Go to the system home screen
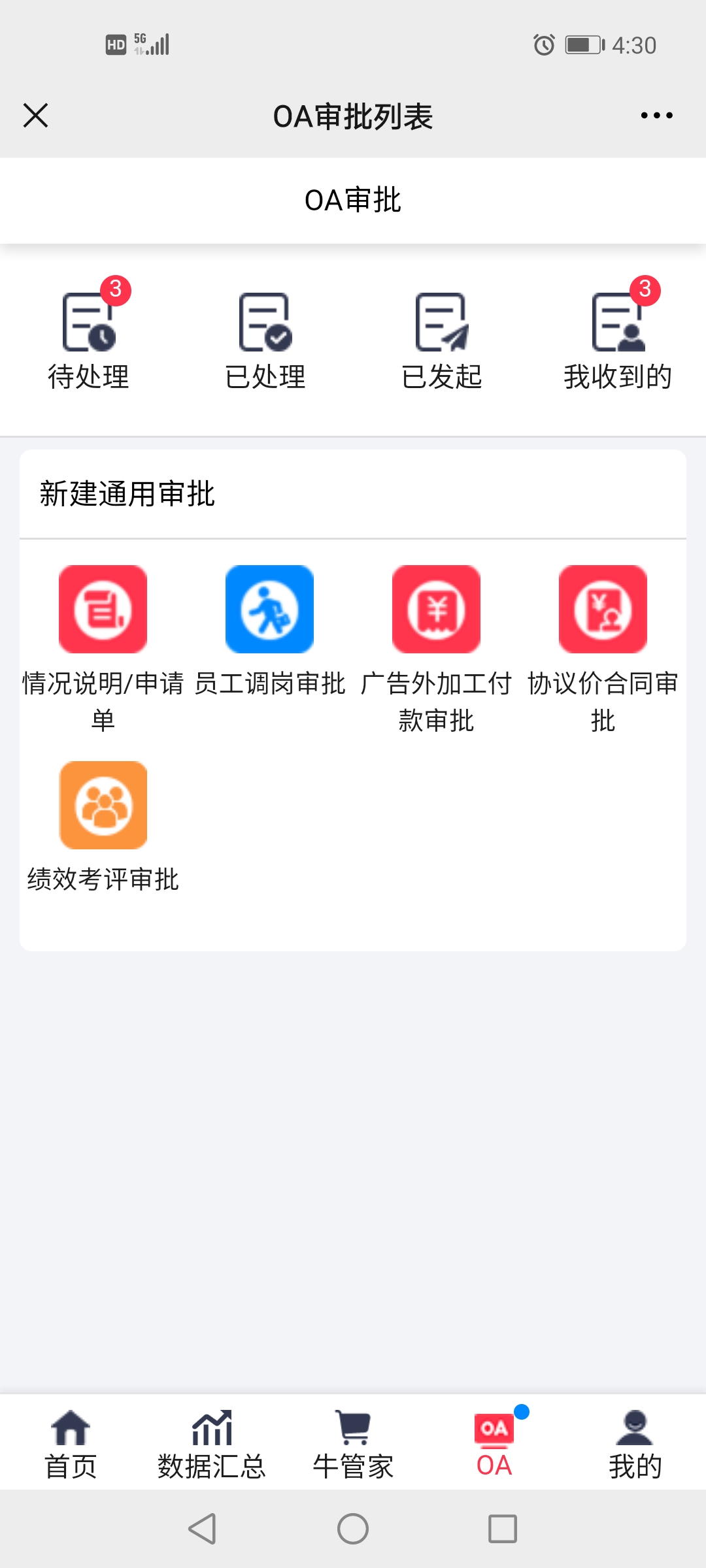 353,1529
